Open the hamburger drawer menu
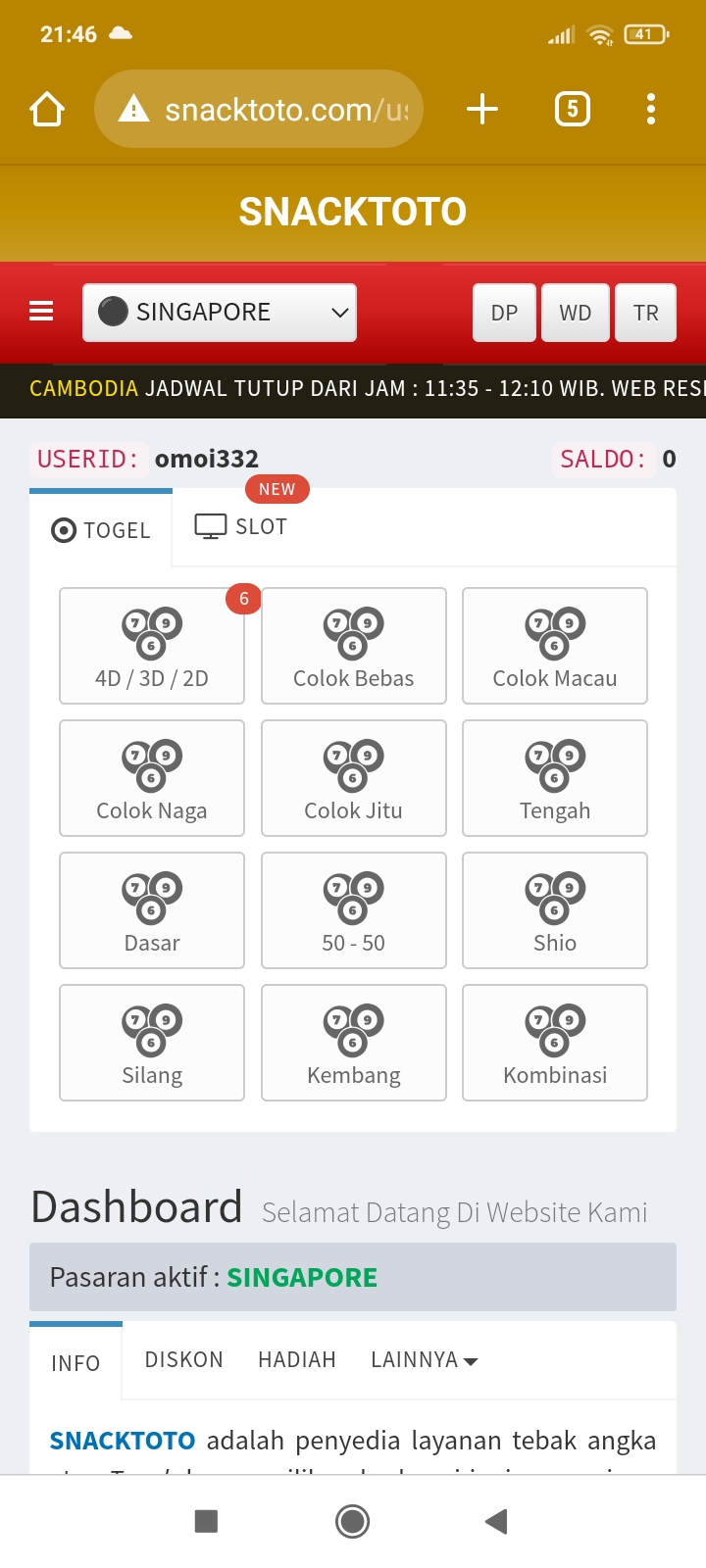Image resolution: width=706 pixels, height=1568 pixels. 41,312
